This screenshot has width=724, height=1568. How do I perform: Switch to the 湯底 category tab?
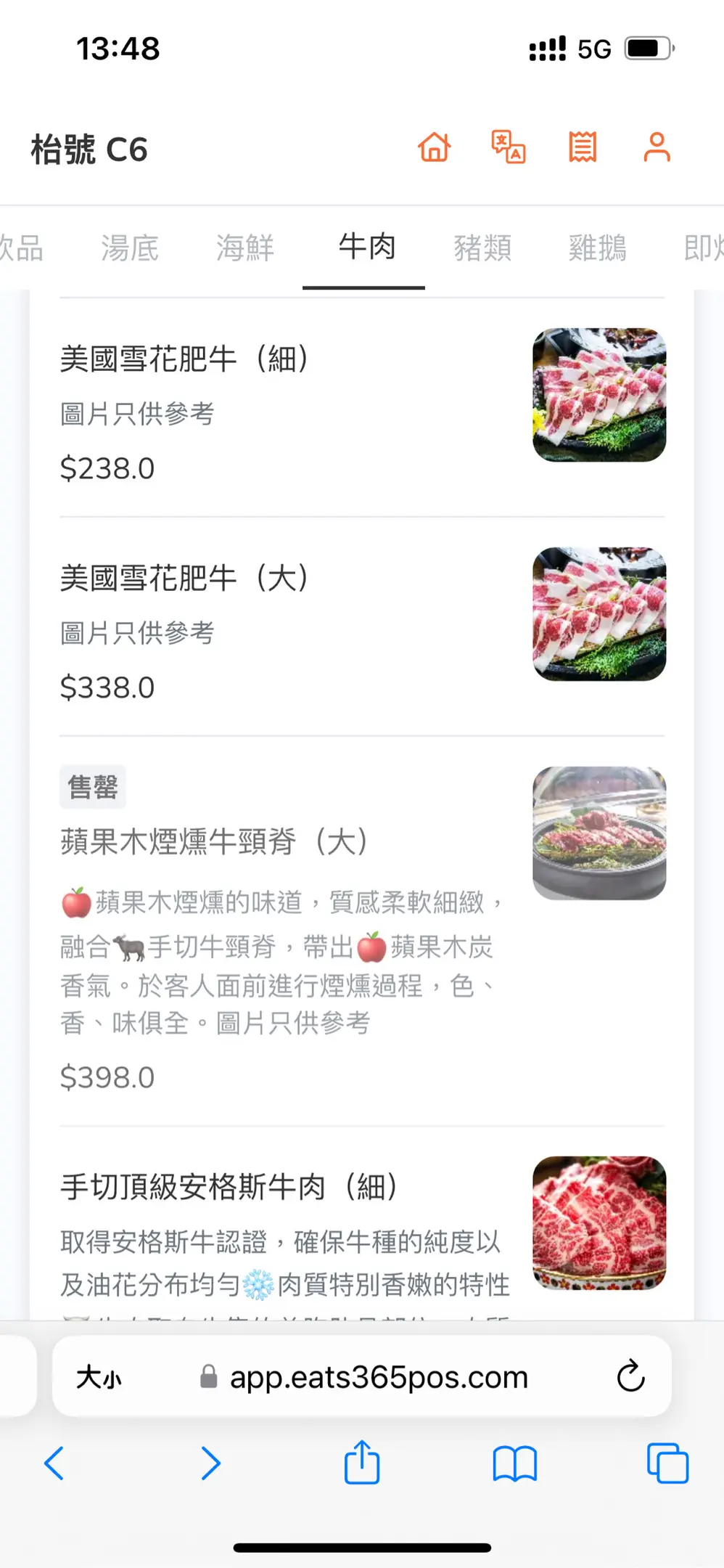coord(130,248)
